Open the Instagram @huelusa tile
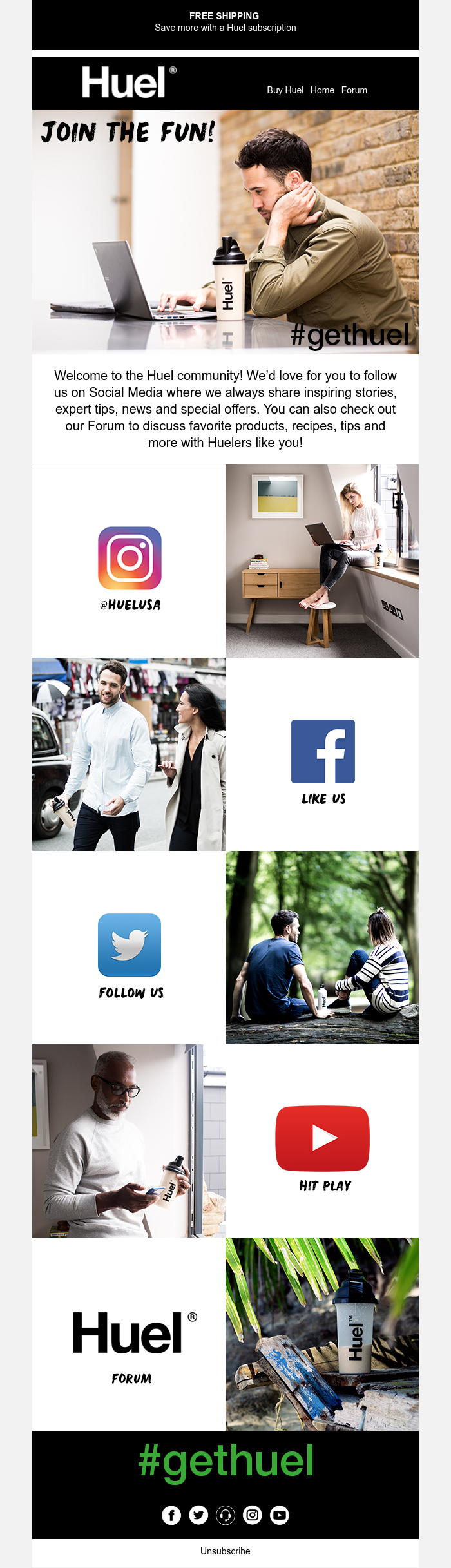The width and height of the screenshot is (451, 1568). tap(130, 560)
